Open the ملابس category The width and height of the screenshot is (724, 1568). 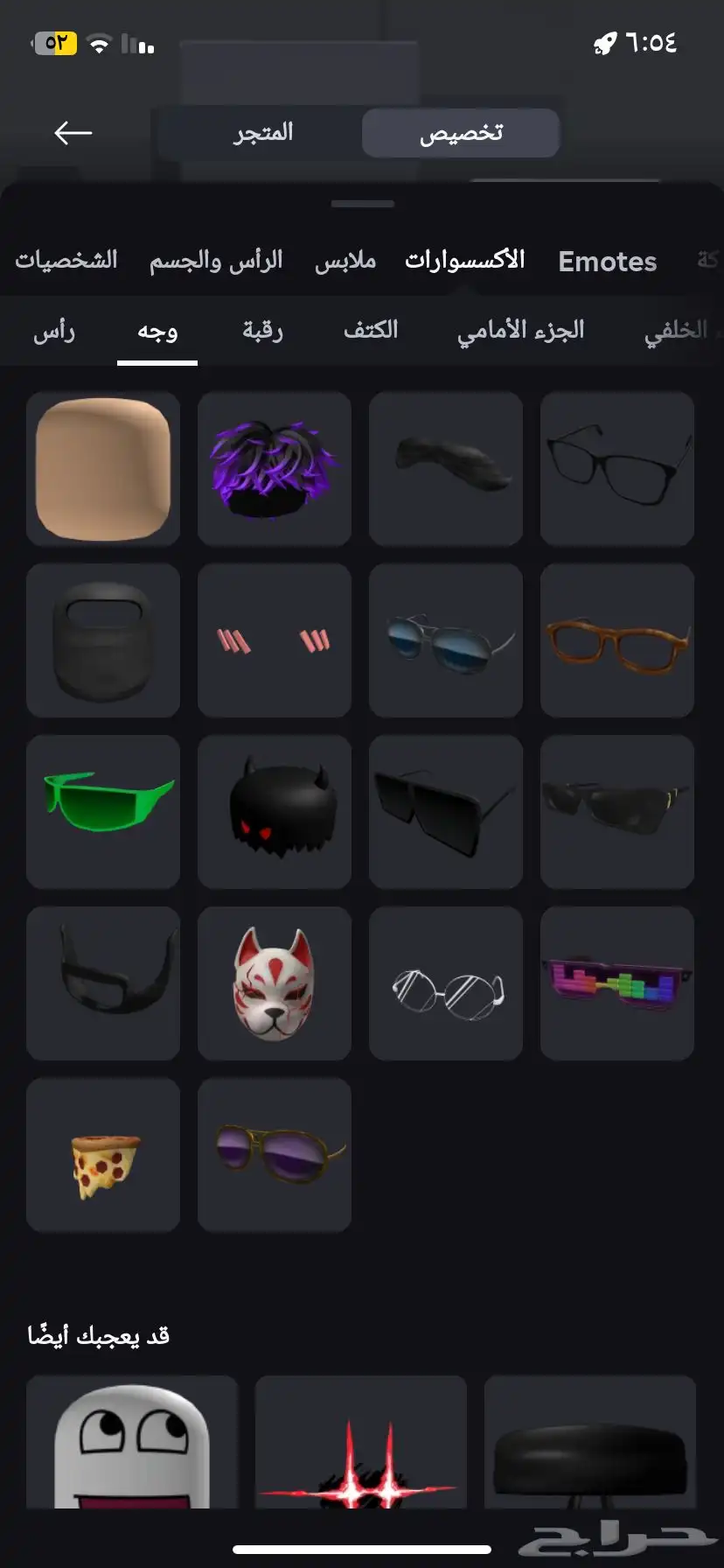[x=345, y=261]
